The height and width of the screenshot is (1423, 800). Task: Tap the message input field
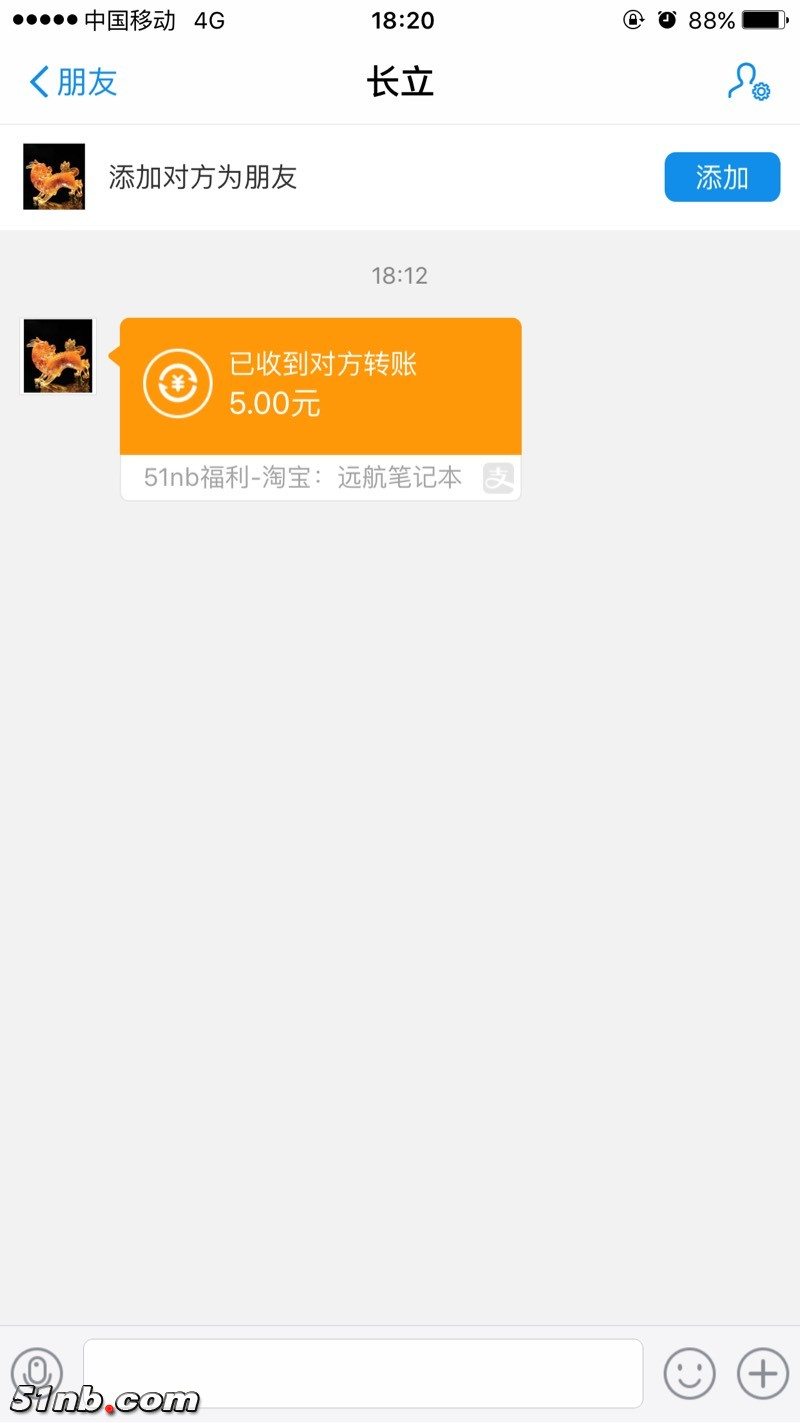coord(365,1372)
